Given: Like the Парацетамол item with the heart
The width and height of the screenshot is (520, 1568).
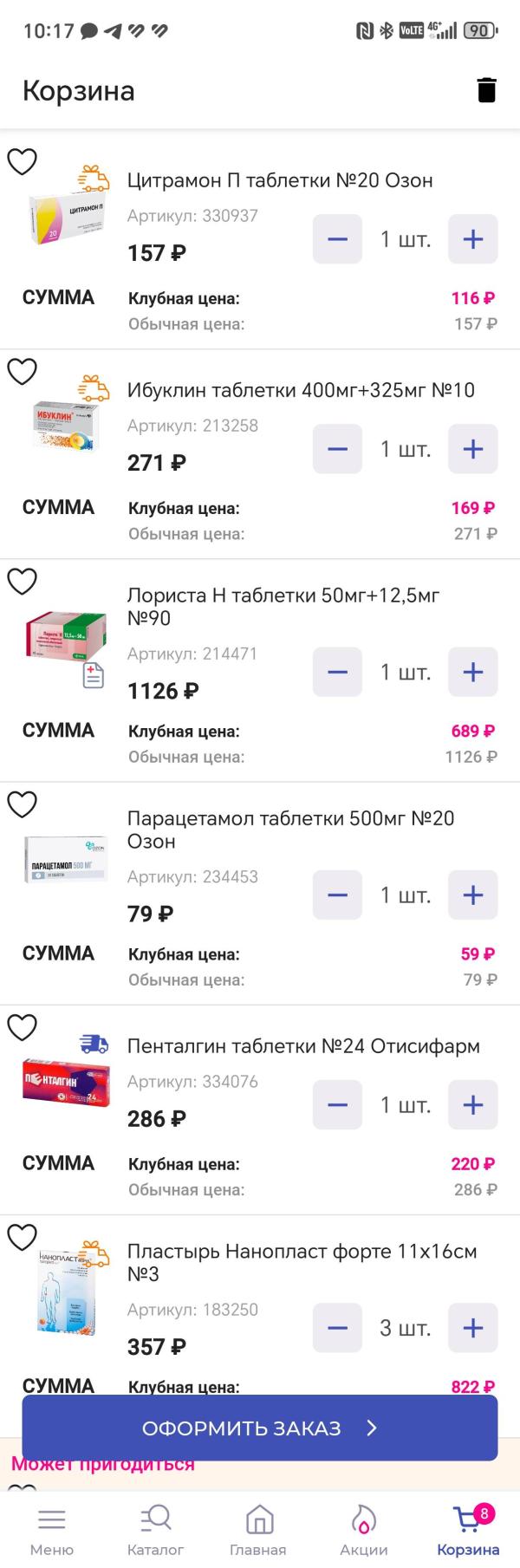Looking at the screenshot, I should click(23, 804).
